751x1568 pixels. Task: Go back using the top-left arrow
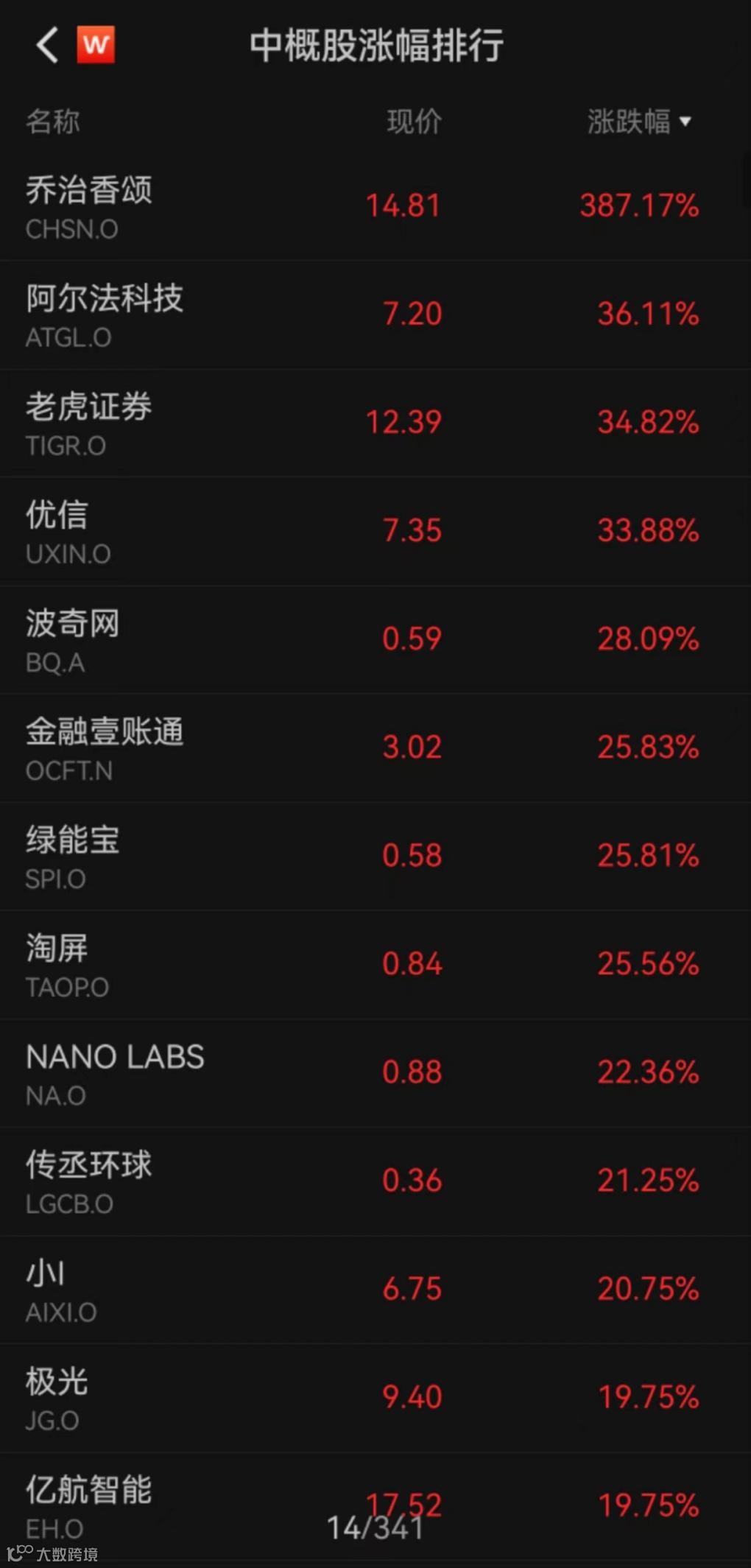pos(47,46)
